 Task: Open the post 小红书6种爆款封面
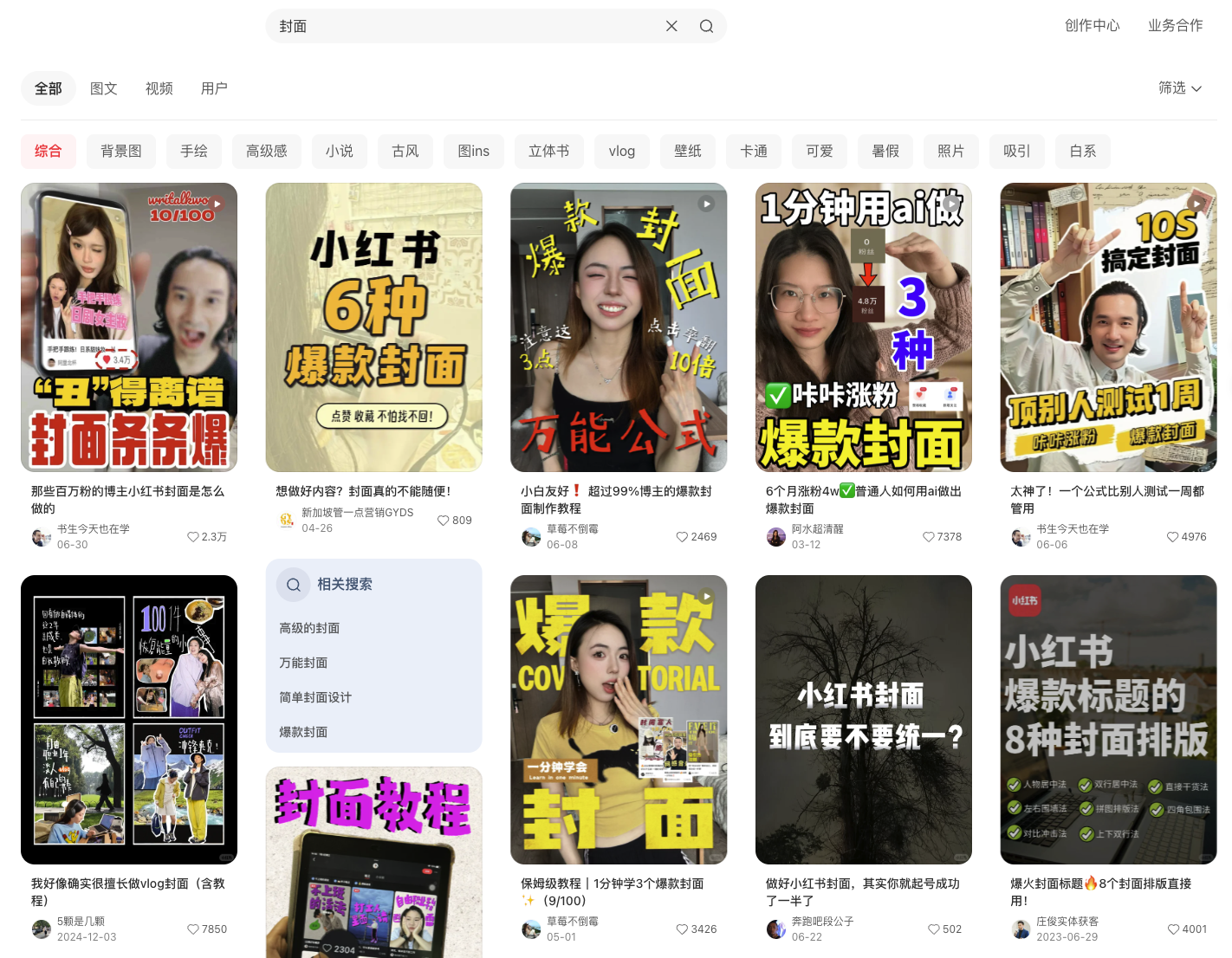point(373,327)
